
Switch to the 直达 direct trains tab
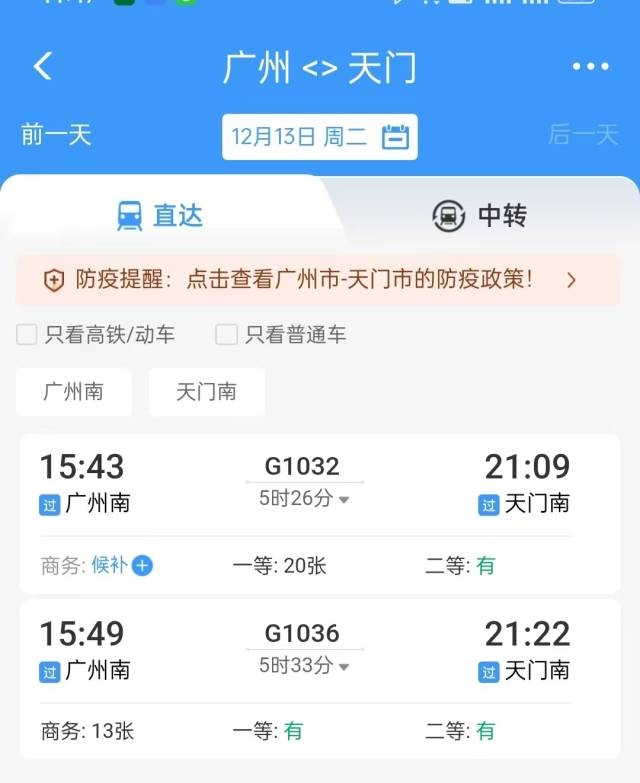[x=160, y=215]
